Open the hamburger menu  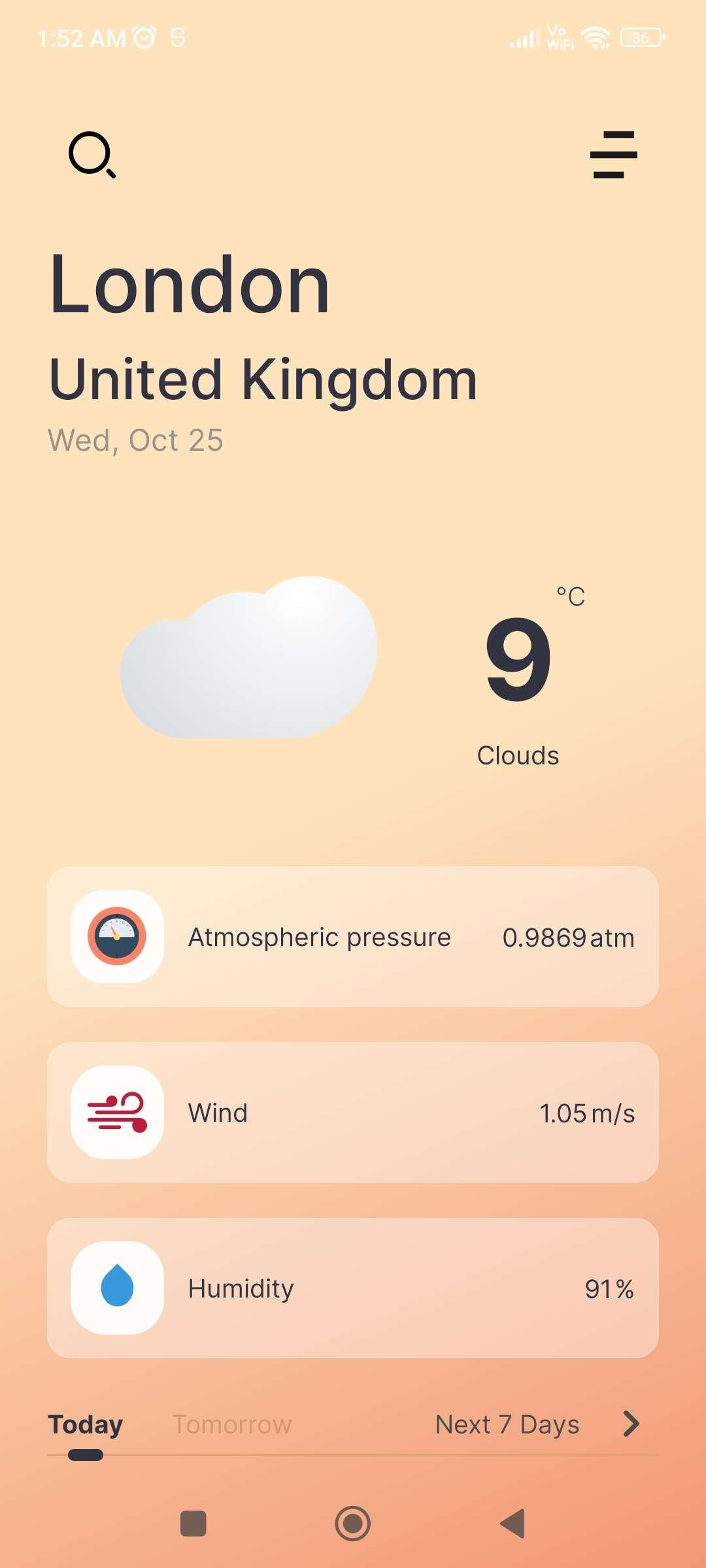tap(613, 155)
